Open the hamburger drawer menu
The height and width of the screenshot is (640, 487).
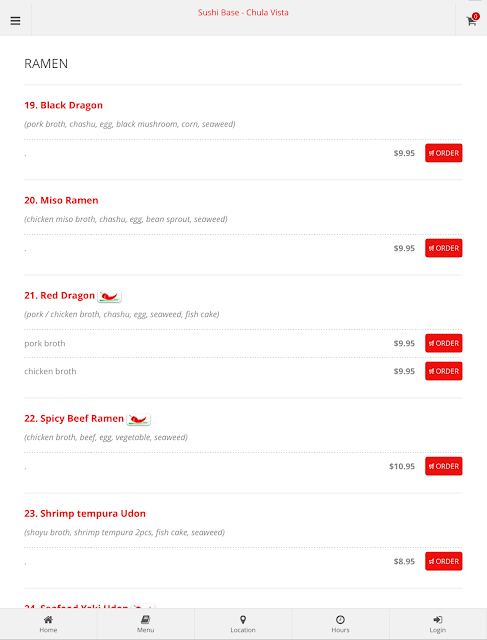tap(16, 21)
